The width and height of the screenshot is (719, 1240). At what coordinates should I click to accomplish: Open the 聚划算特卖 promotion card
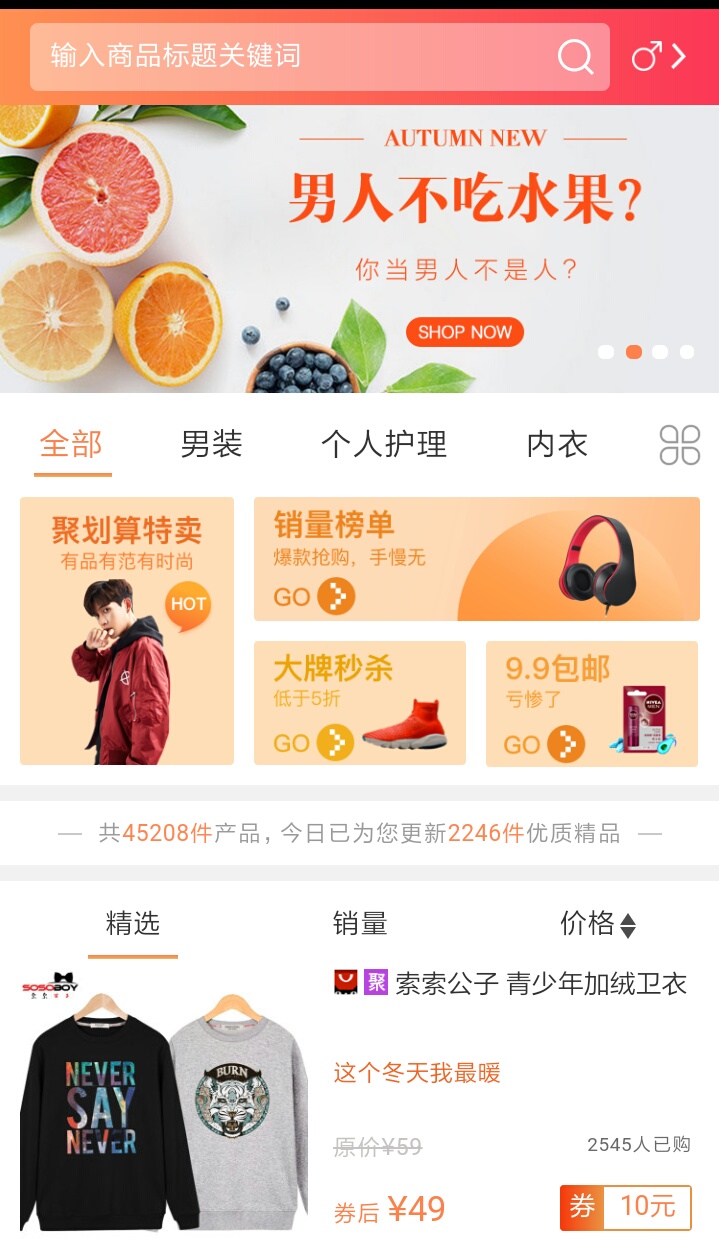(127, 631)
